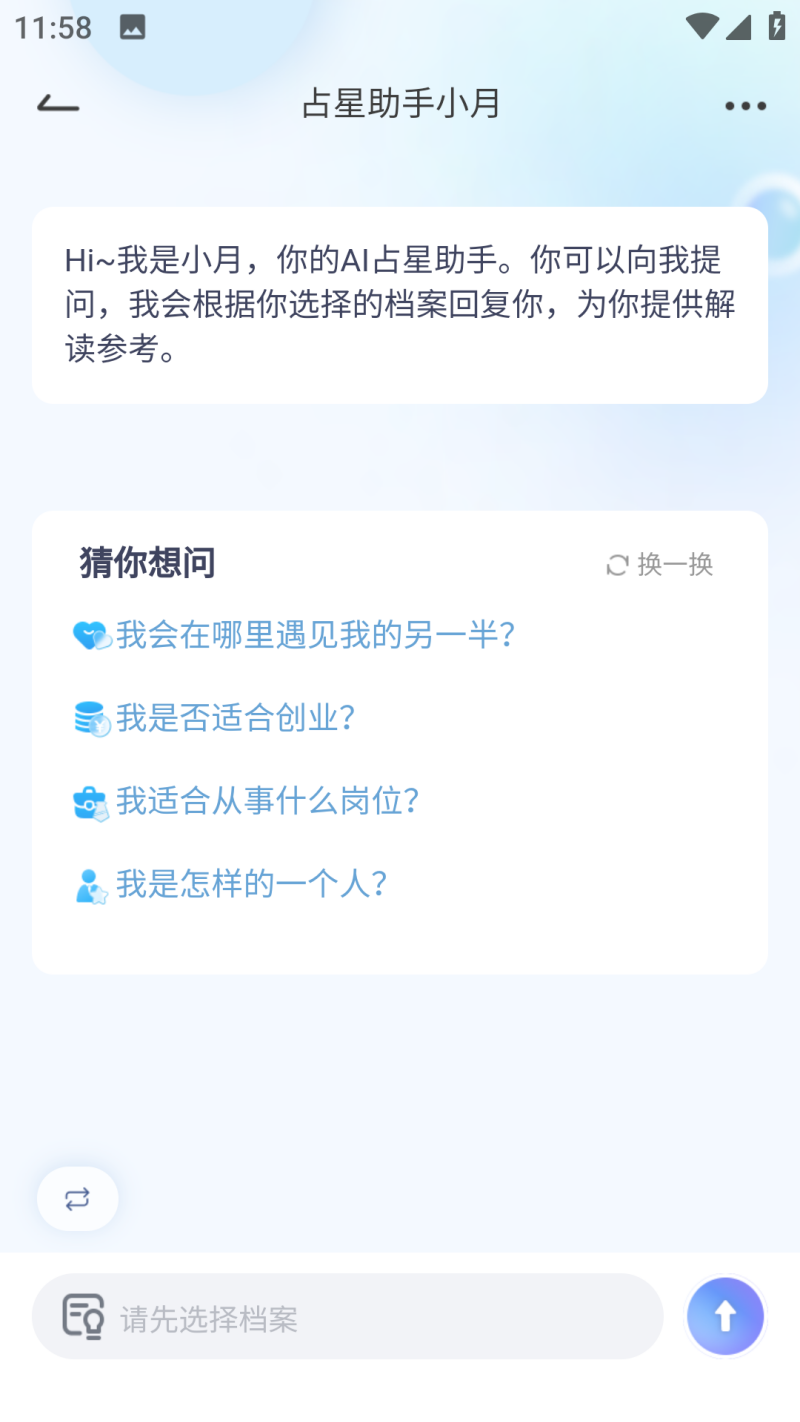The image size is (800, 1422).
Task: Select the question 我是否适合创业?
Action: 235,718
